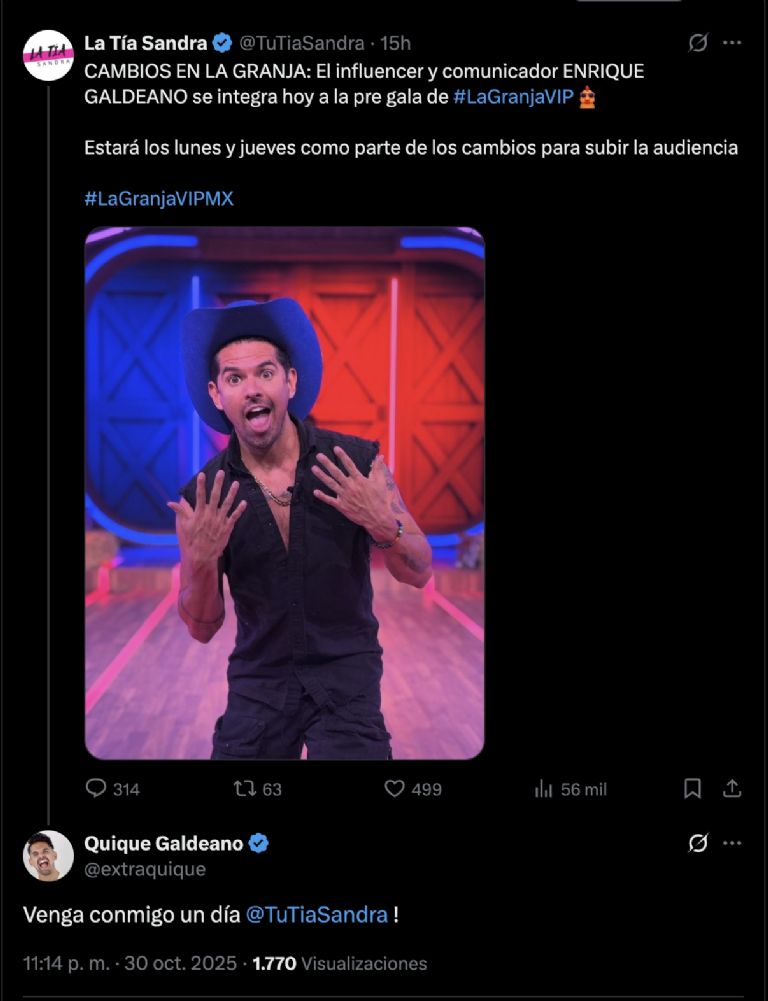This screenshot has width=768, height=1001.
Task: Open overflow menu on Quique Galdeano's reply
Action: click(733, 844)
